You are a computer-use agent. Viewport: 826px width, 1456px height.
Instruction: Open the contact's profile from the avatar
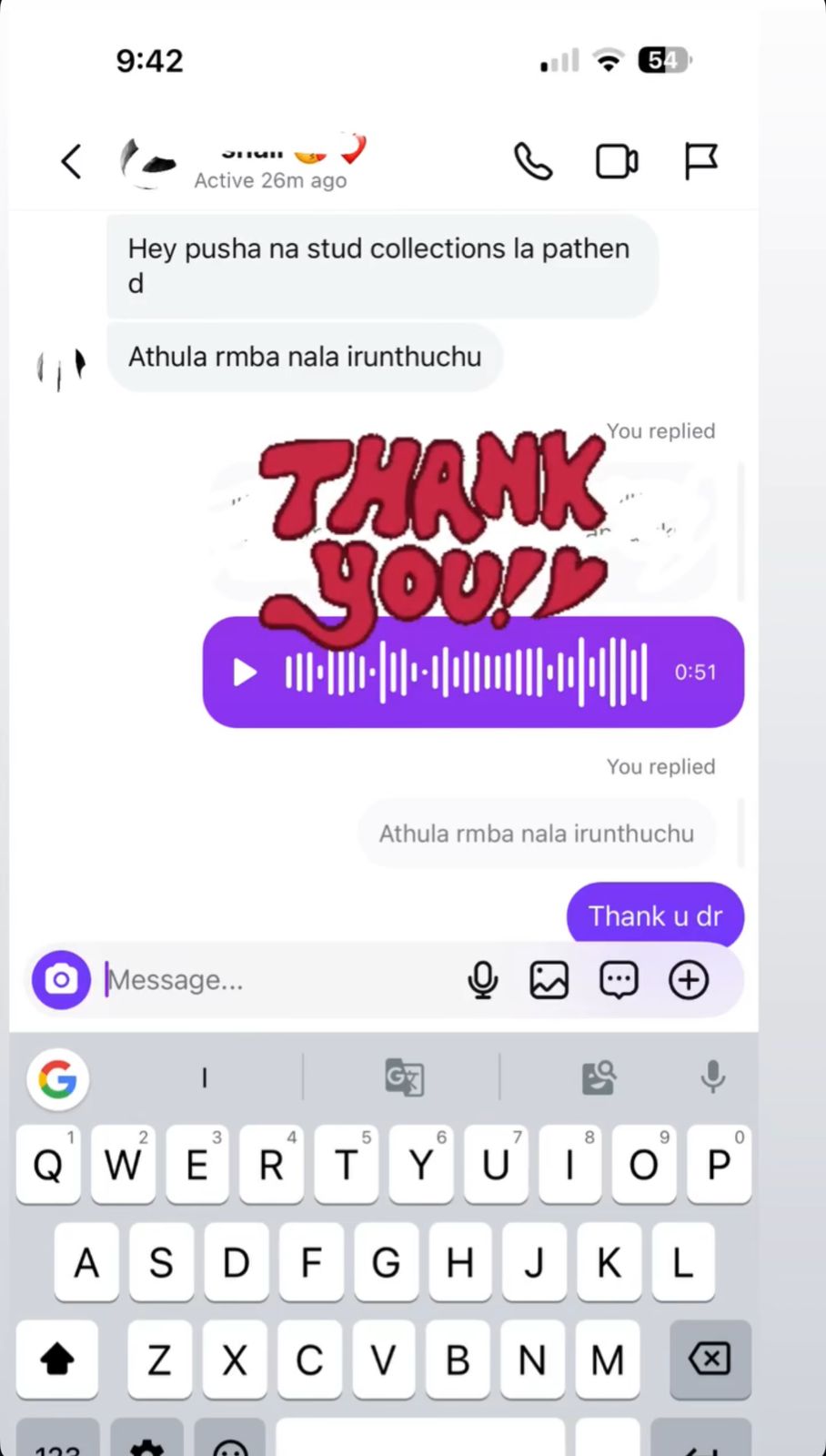(x=147, y=162)
